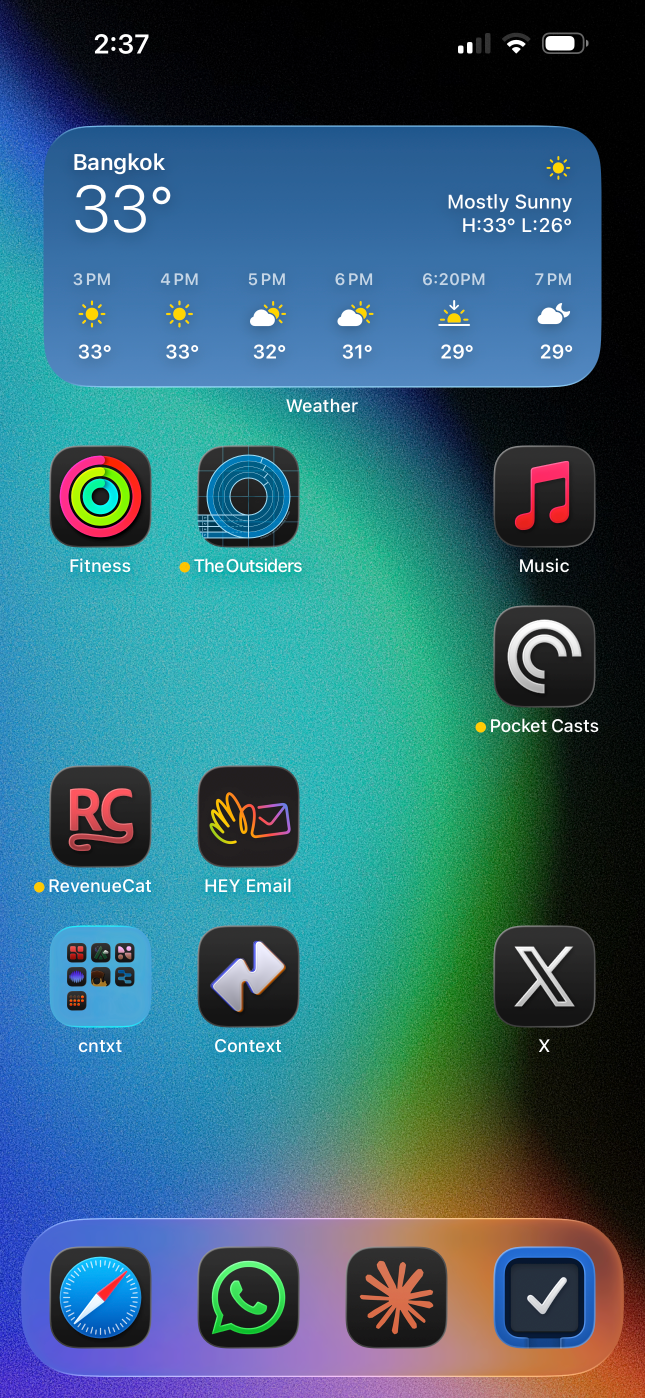
Task: Open The Outsiders app
Action: coord(248,496)
